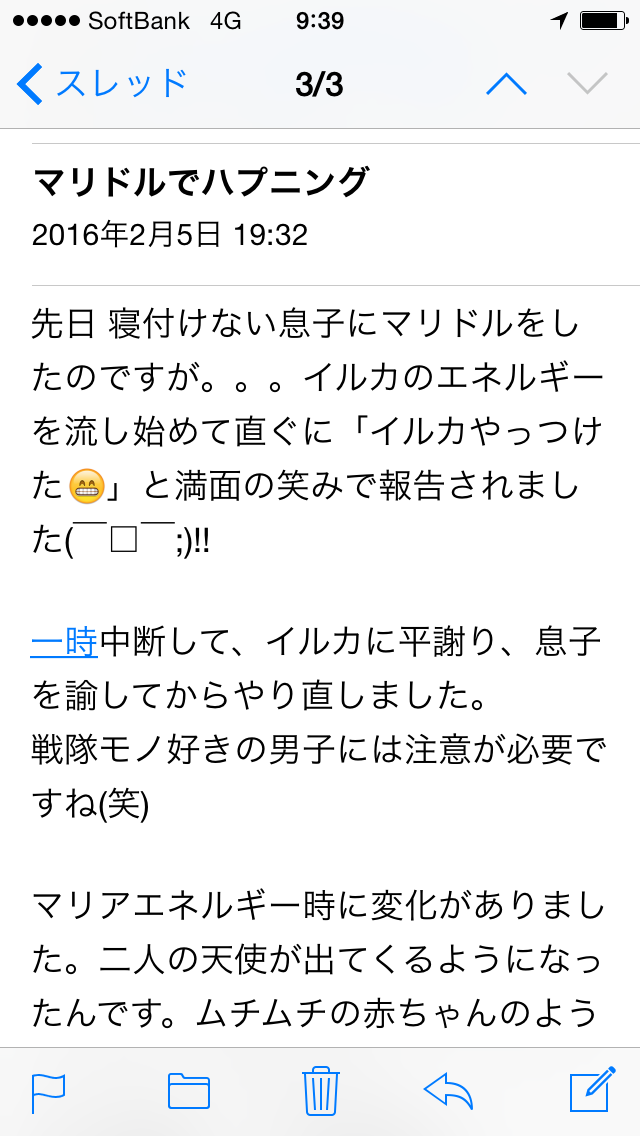Flag this email
Viewport: 640px width, 1136px height.
tap(48, 1091)
